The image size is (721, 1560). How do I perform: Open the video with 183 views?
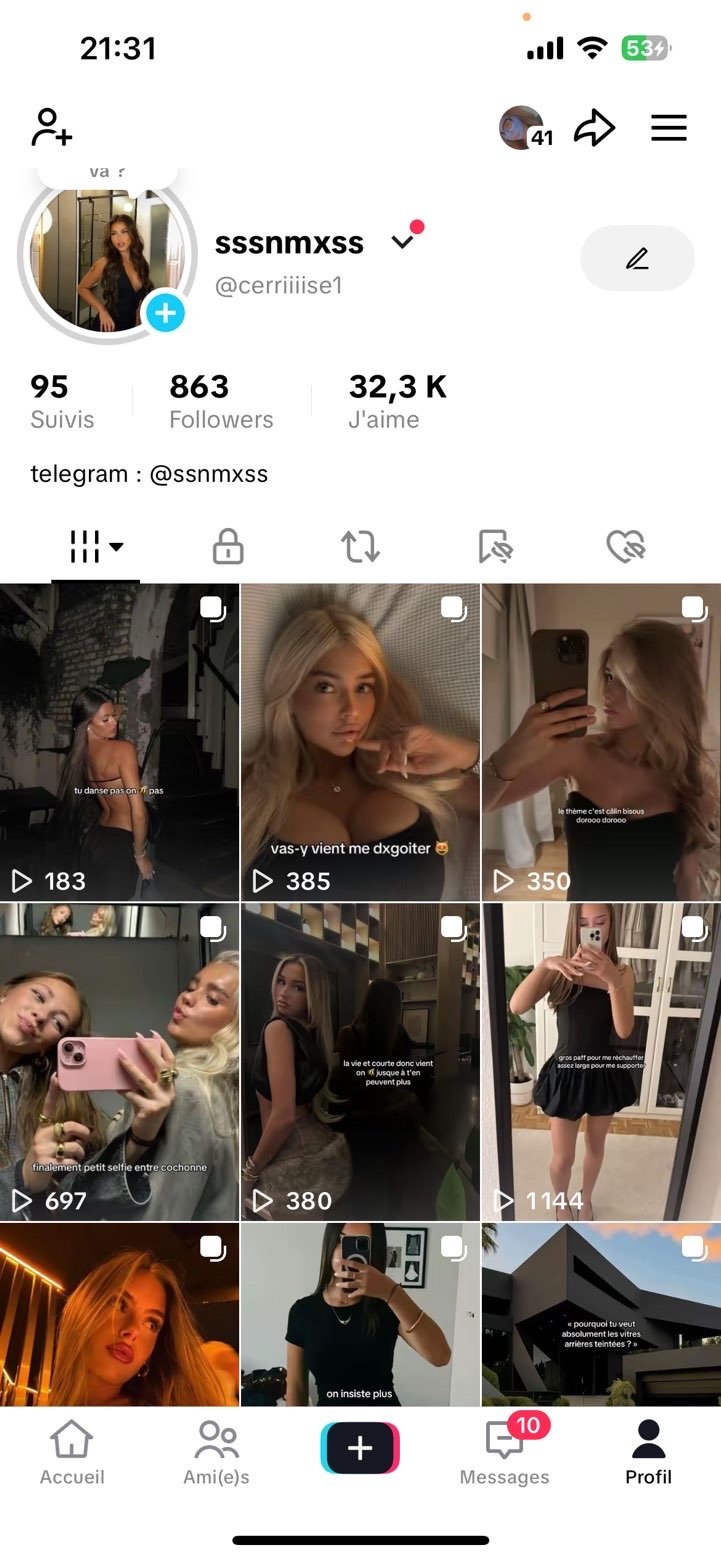pos(119,742)
